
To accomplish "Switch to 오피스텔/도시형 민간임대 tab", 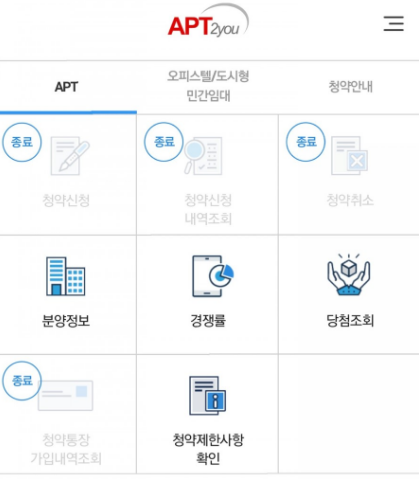I will tap(208, 86).
